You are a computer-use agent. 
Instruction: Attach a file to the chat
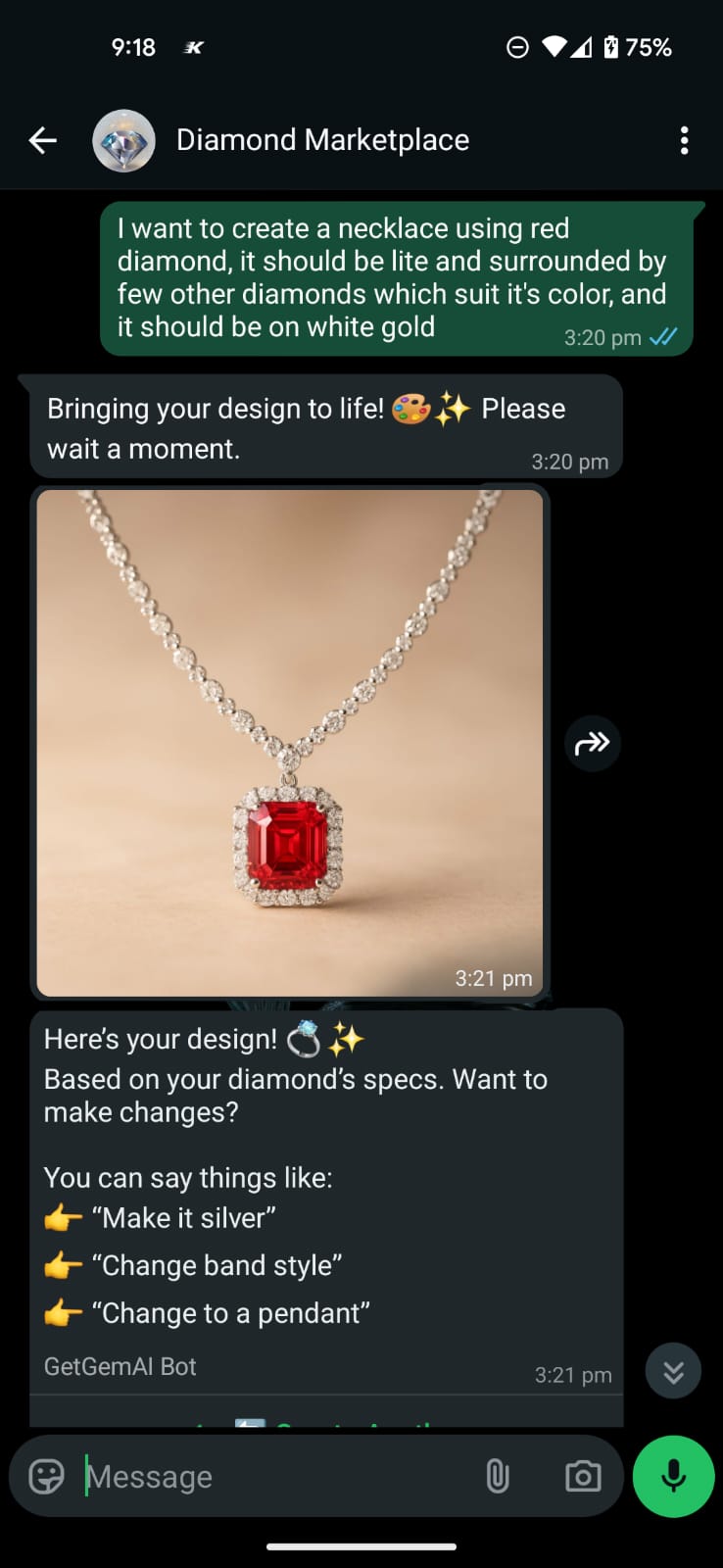[x=498, y=1476]
